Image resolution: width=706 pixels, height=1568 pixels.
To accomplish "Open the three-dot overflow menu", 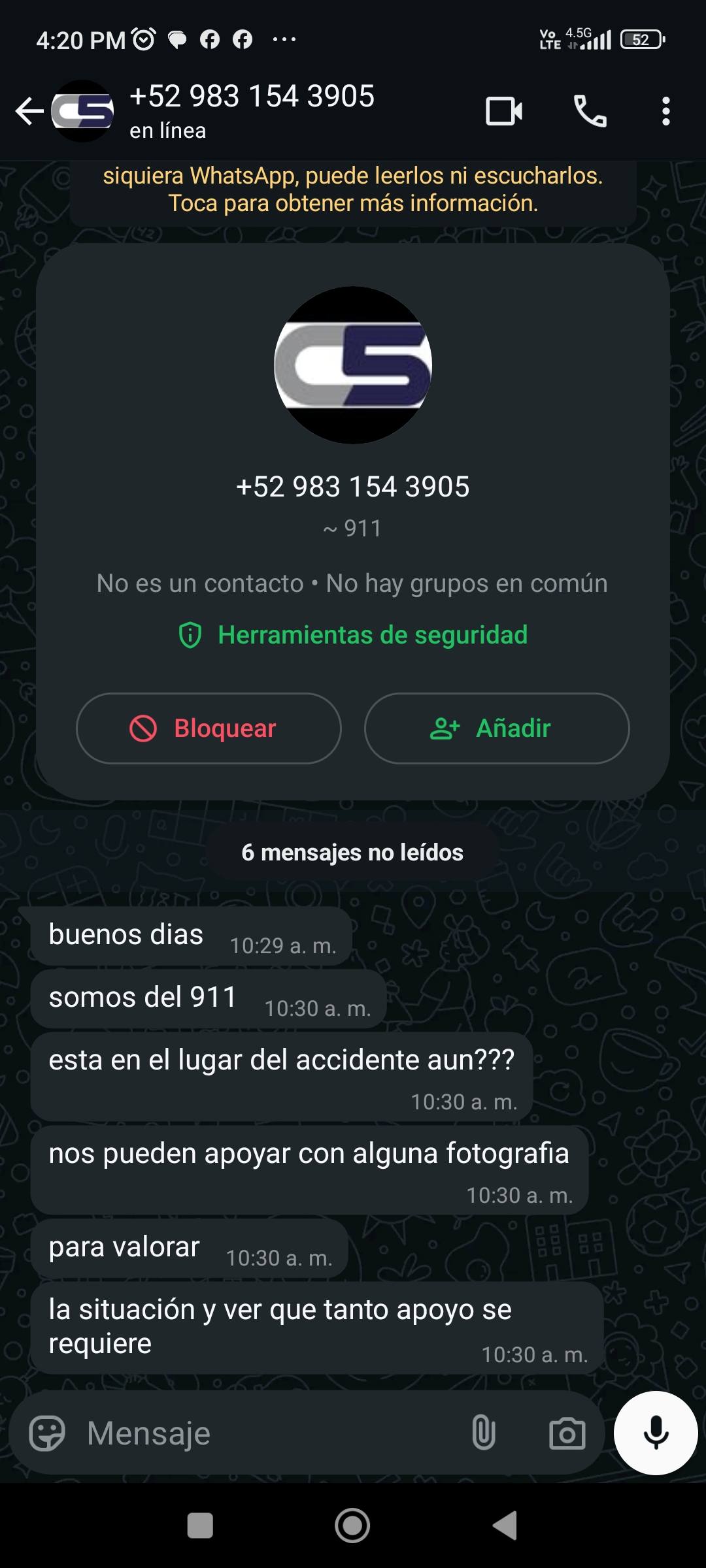I will click(x=665, y=111).
